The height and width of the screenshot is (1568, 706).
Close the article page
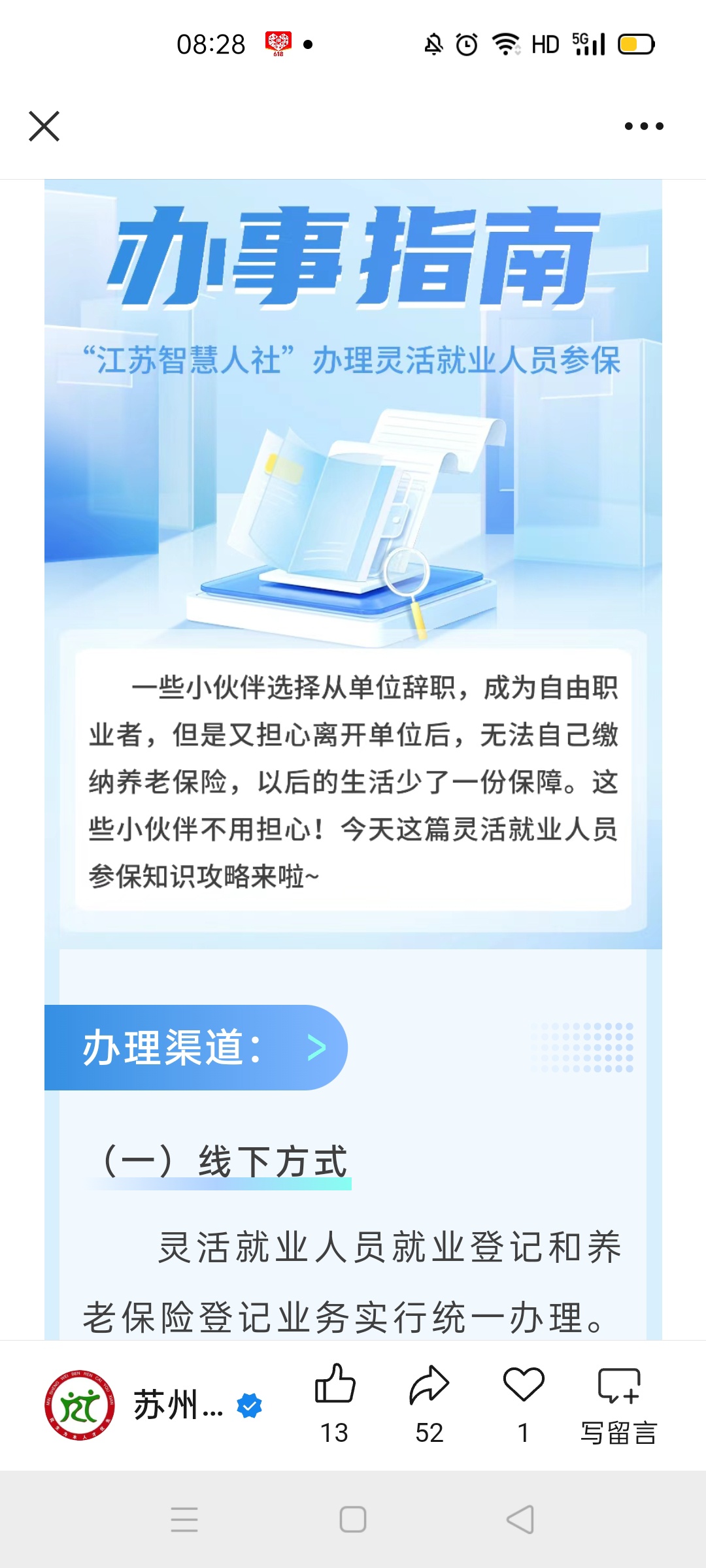pos(44,126)
